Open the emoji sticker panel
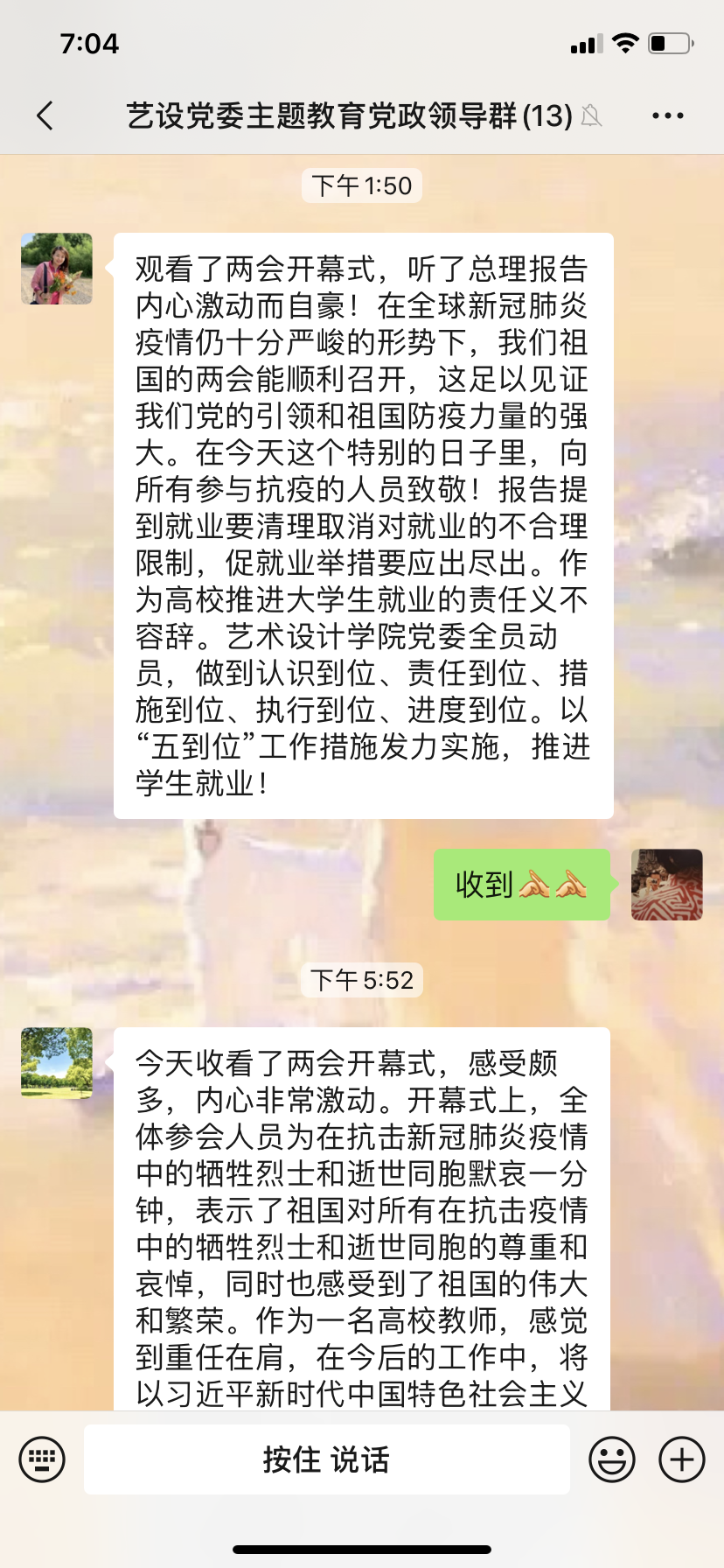The height and width of the screenshot is (1568, 724). [612, 1459]
